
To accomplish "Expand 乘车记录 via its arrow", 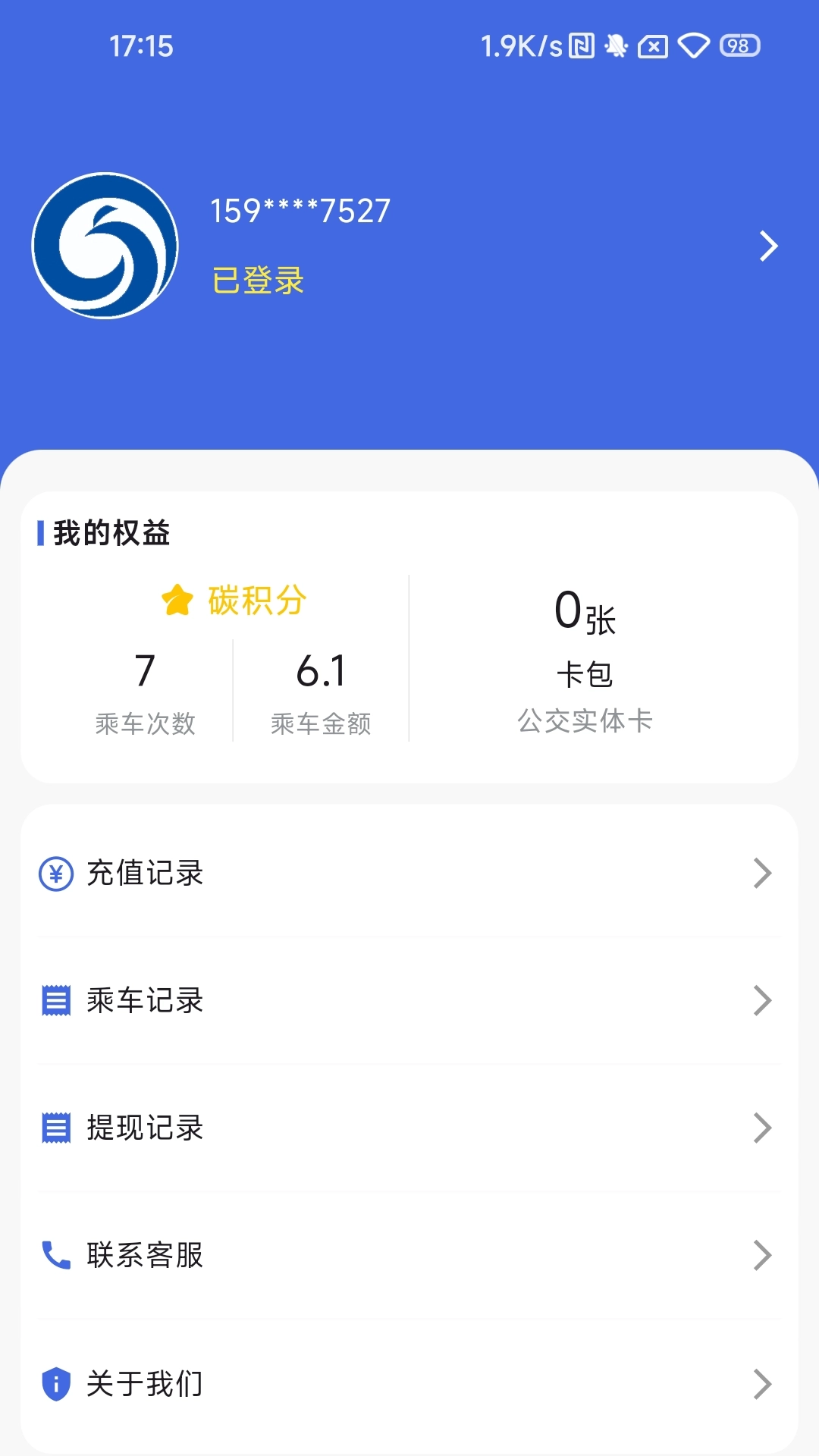I will pyautogui.click(x=764, y=1001).
